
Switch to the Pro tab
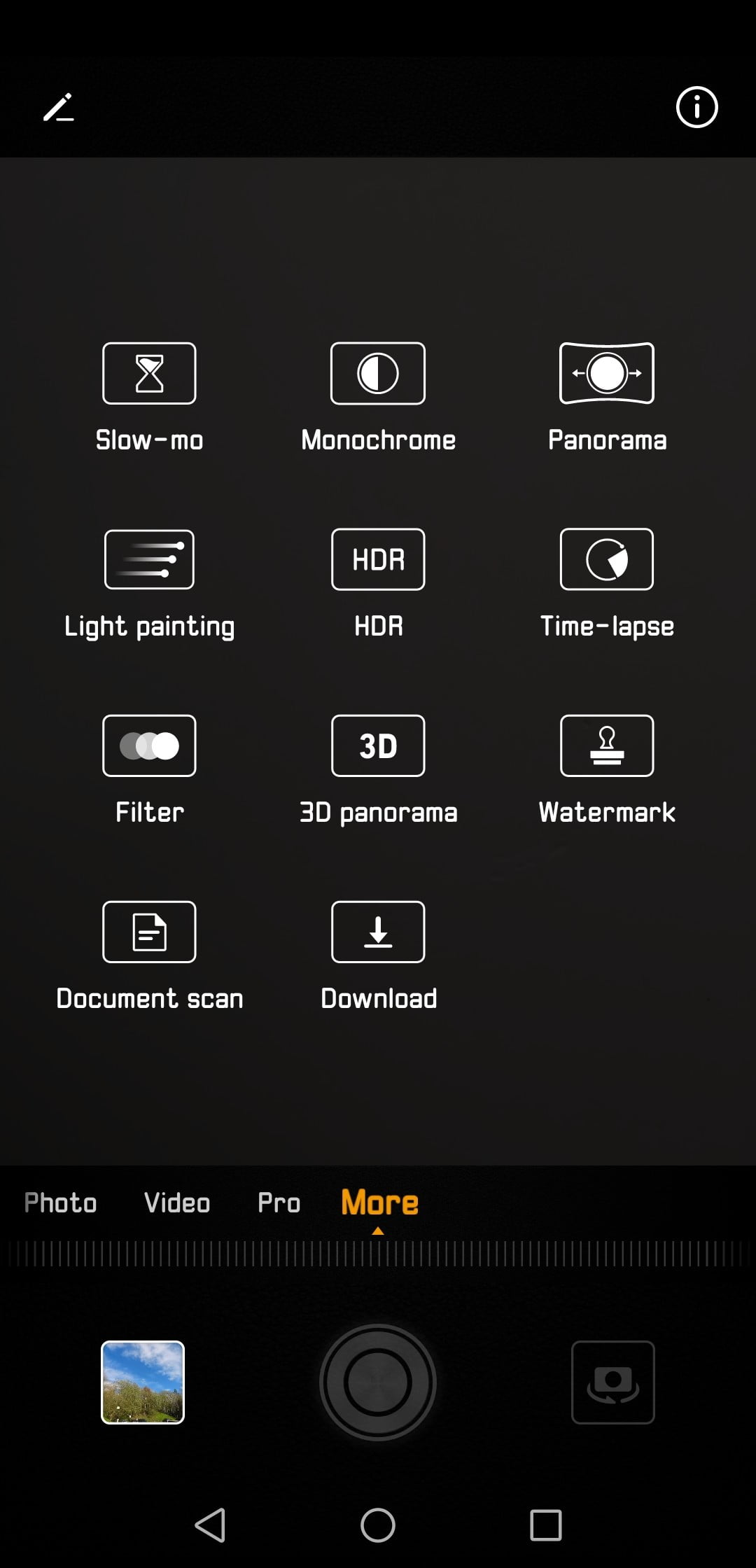[x=279, y=1203]
